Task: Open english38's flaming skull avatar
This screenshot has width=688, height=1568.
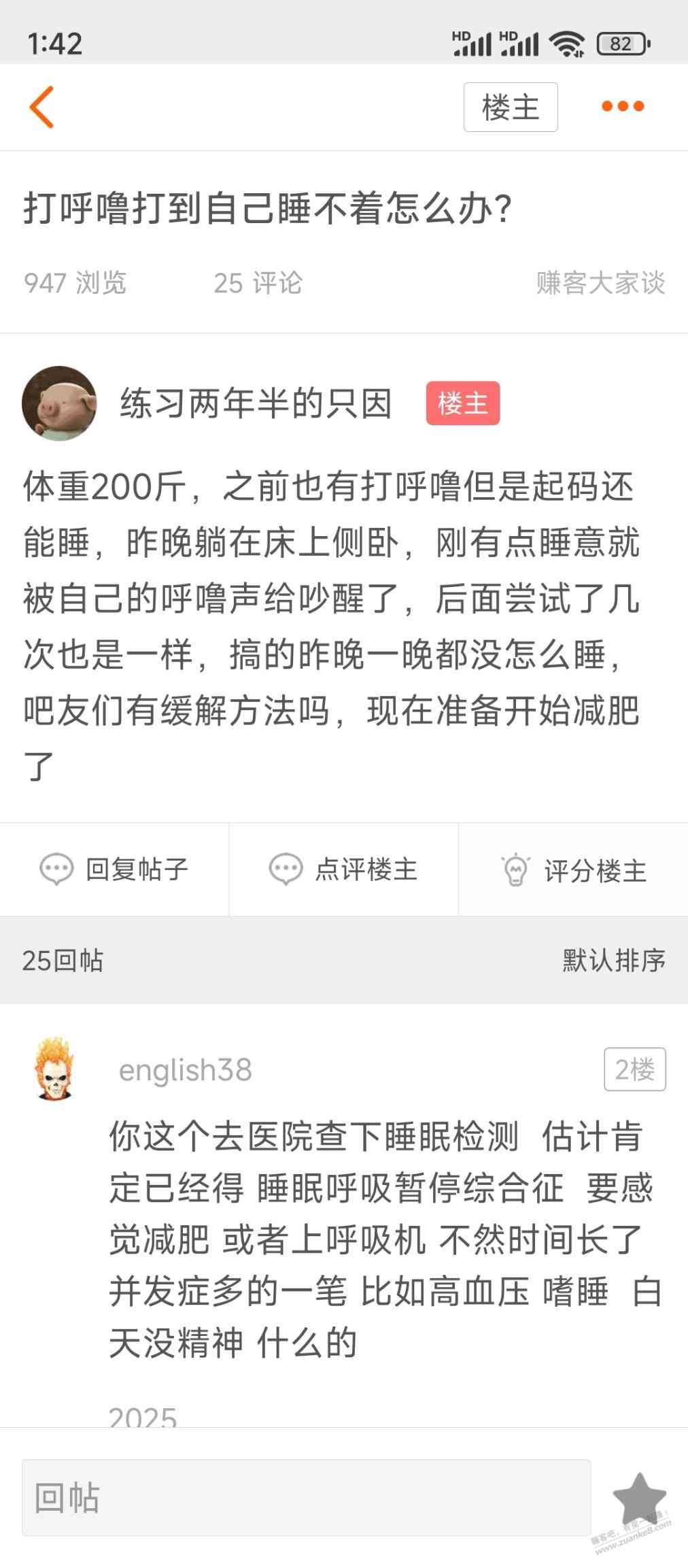Action: coord(54,1069)
